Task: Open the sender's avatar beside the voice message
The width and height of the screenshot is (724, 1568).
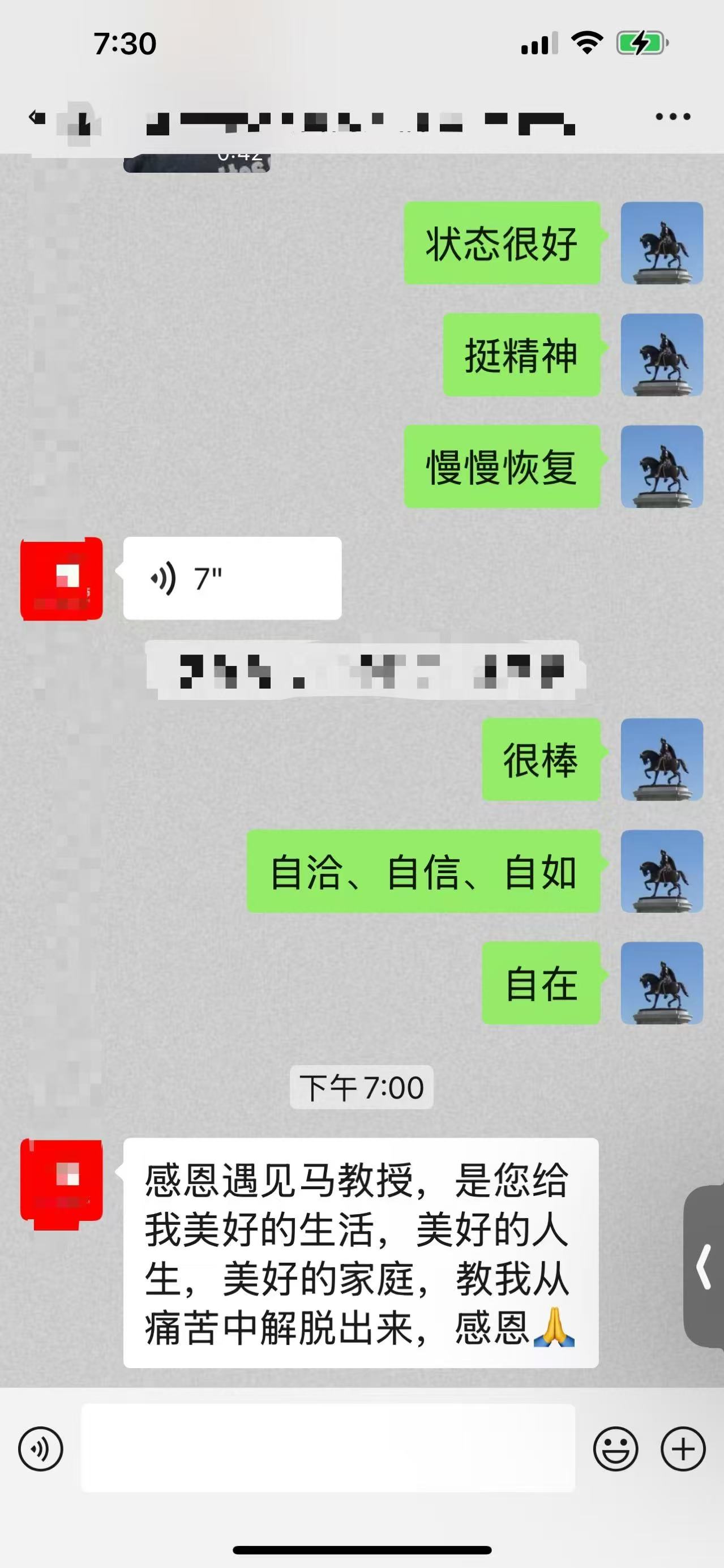Action: [x=62, y=579]
